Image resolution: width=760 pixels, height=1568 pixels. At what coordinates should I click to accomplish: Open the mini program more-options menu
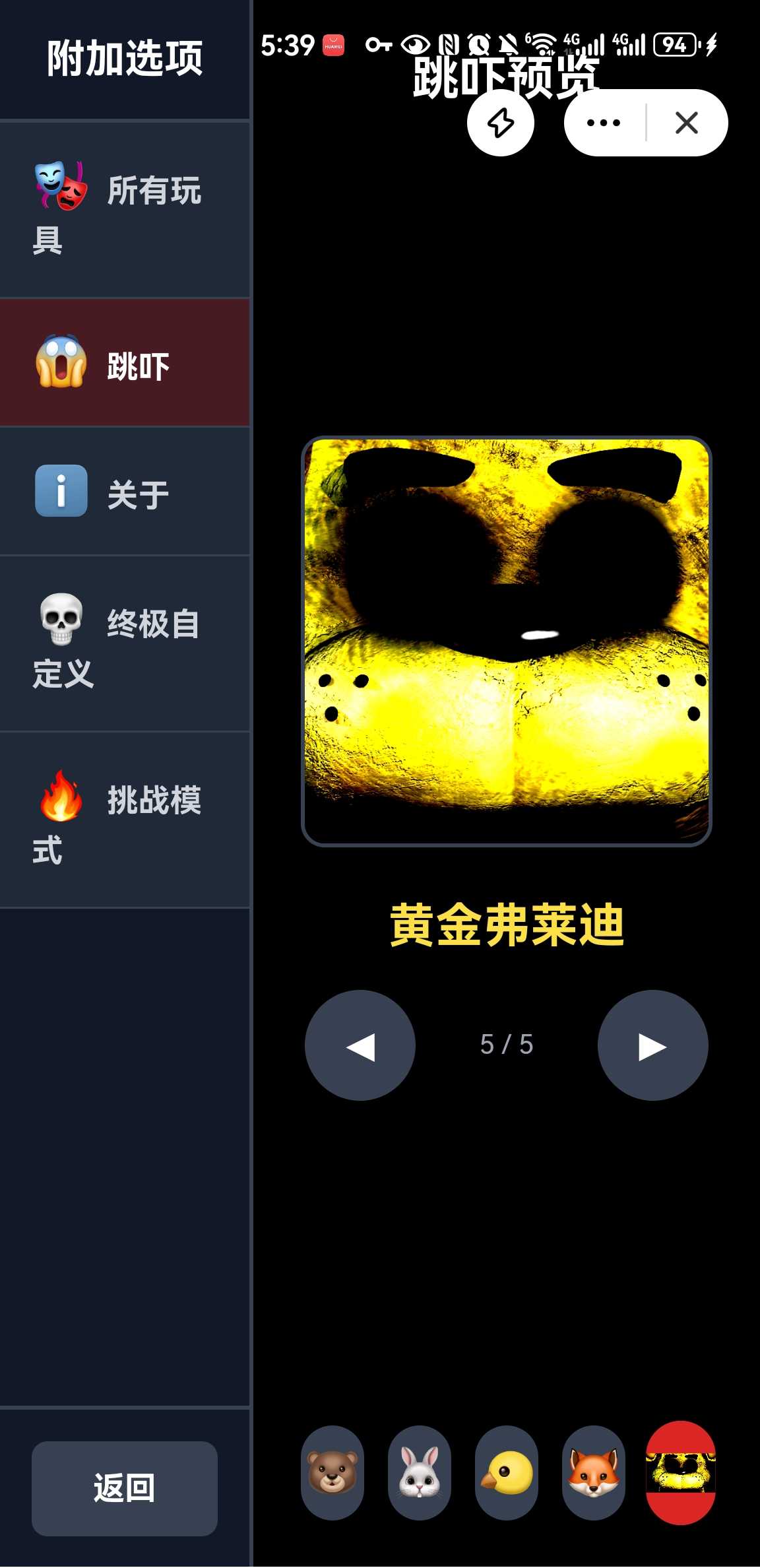tap(604, 123)
